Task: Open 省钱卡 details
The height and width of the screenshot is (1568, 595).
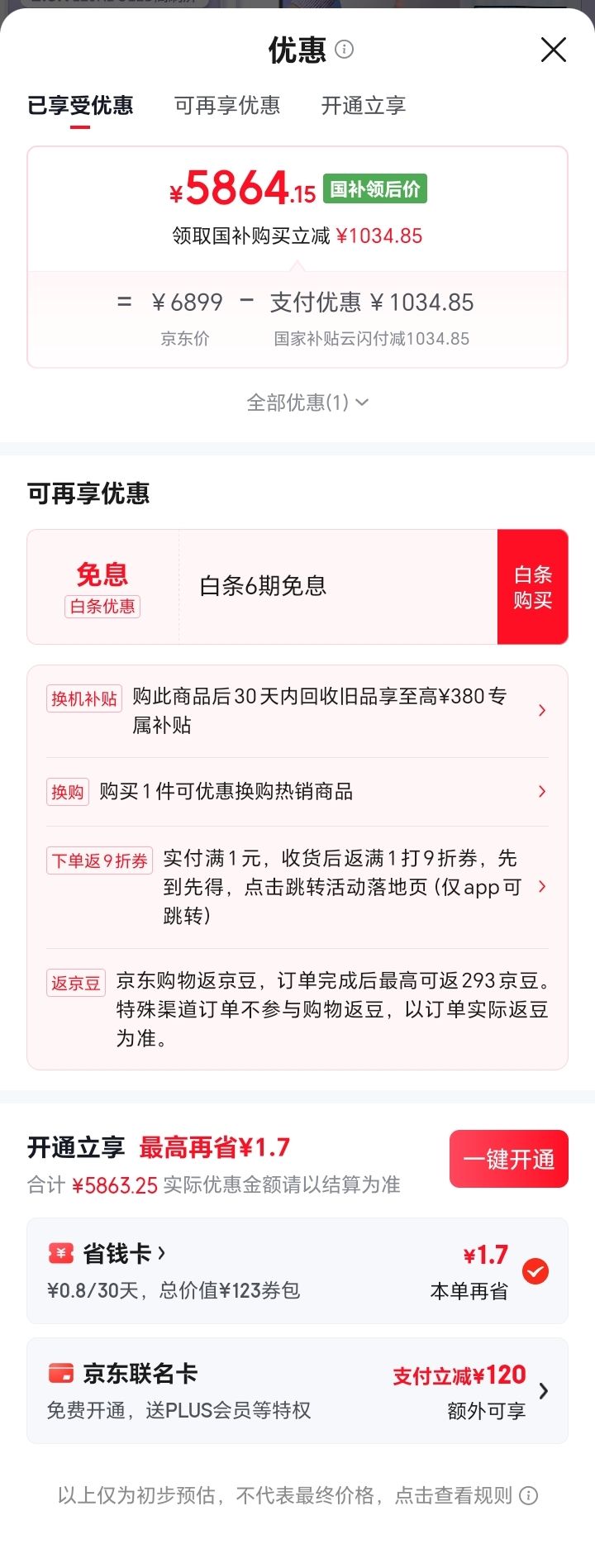Action: 124,1254
